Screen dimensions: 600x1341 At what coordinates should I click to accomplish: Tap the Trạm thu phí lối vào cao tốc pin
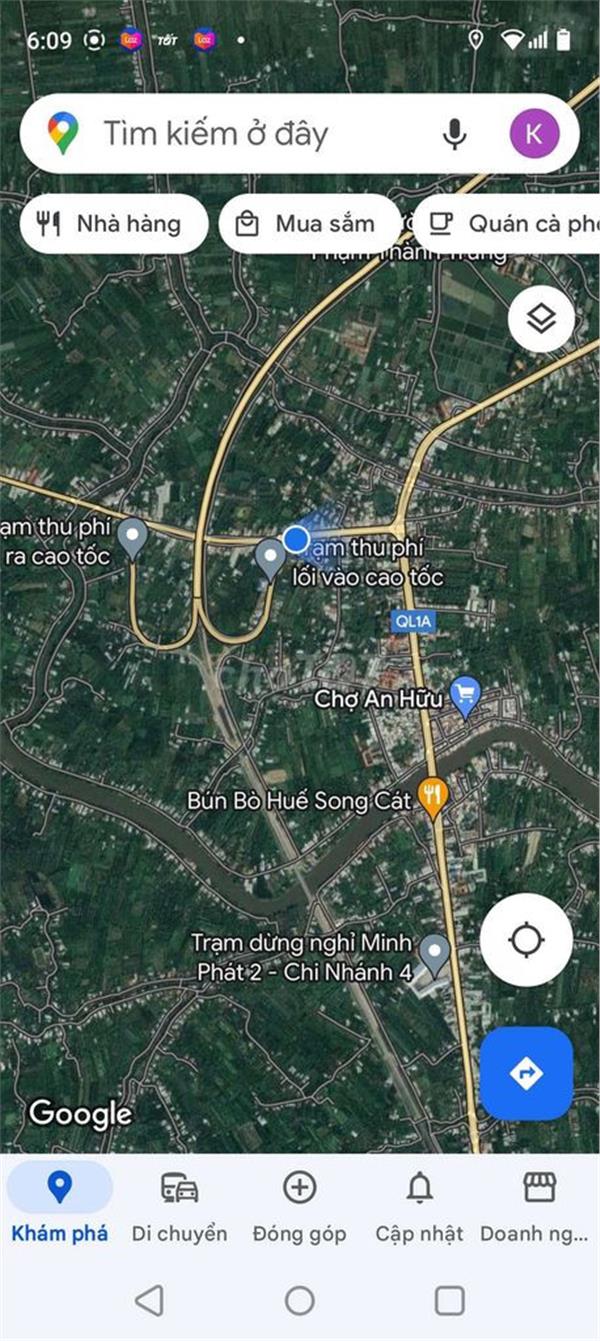point(270,558)
